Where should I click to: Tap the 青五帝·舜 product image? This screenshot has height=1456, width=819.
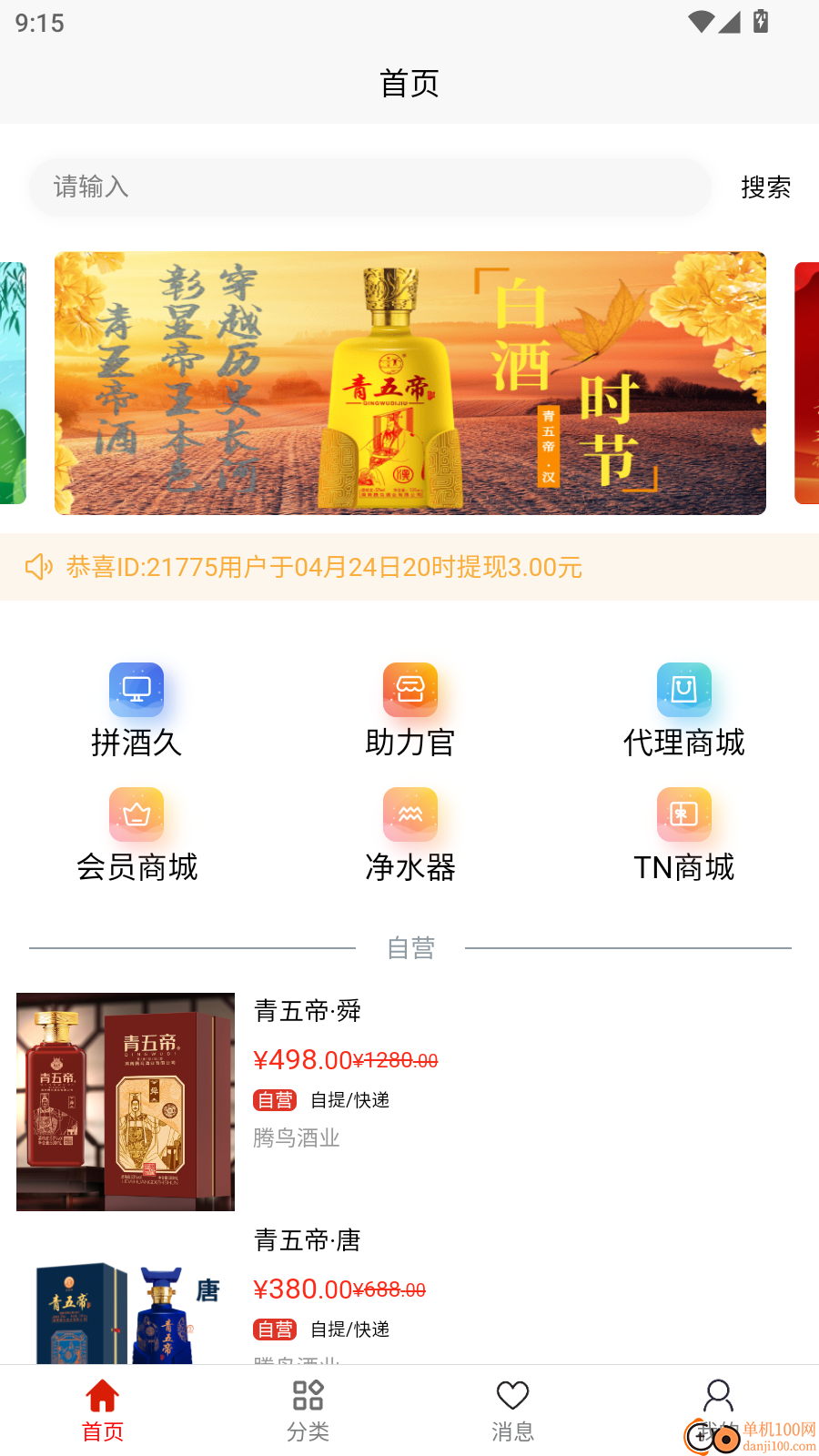point(125,1102)
